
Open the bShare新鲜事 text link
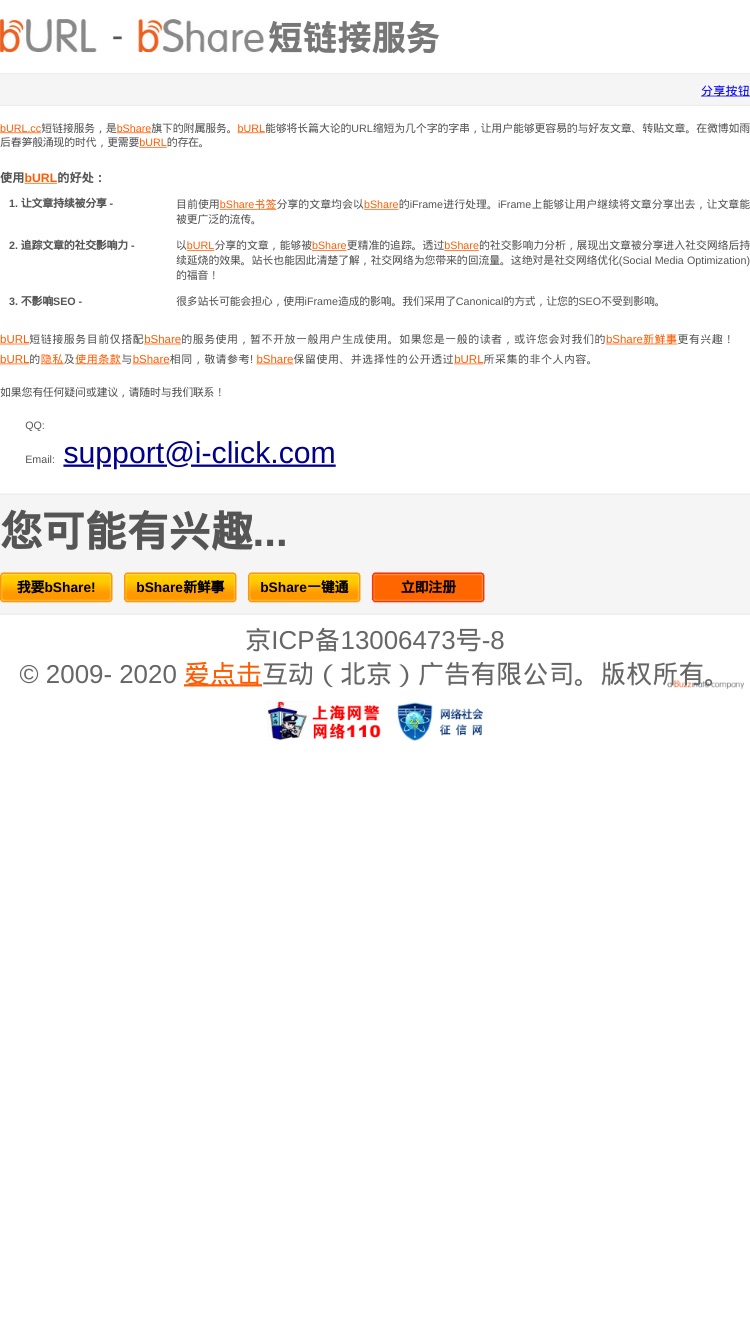coord(641,339)
